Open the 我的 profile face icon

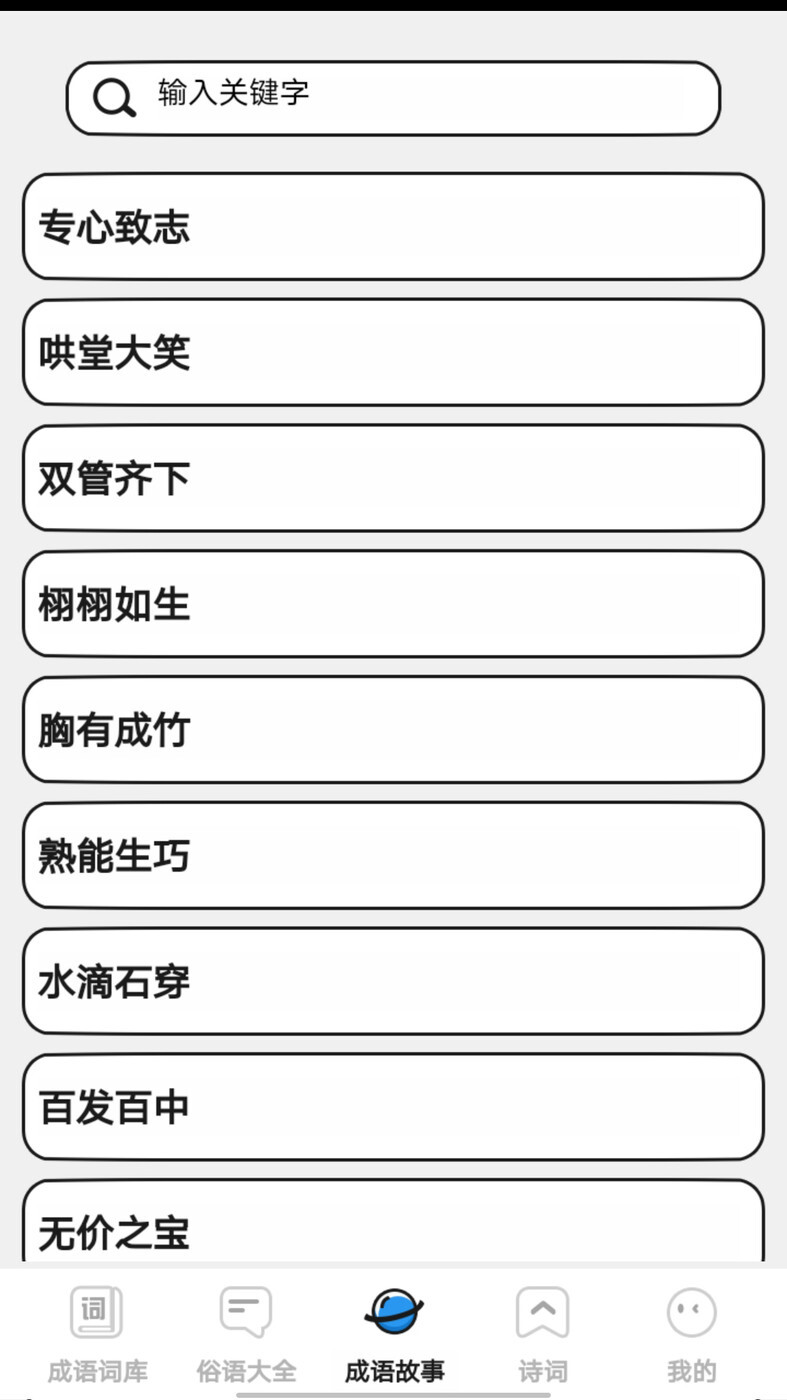[689, 1310]
